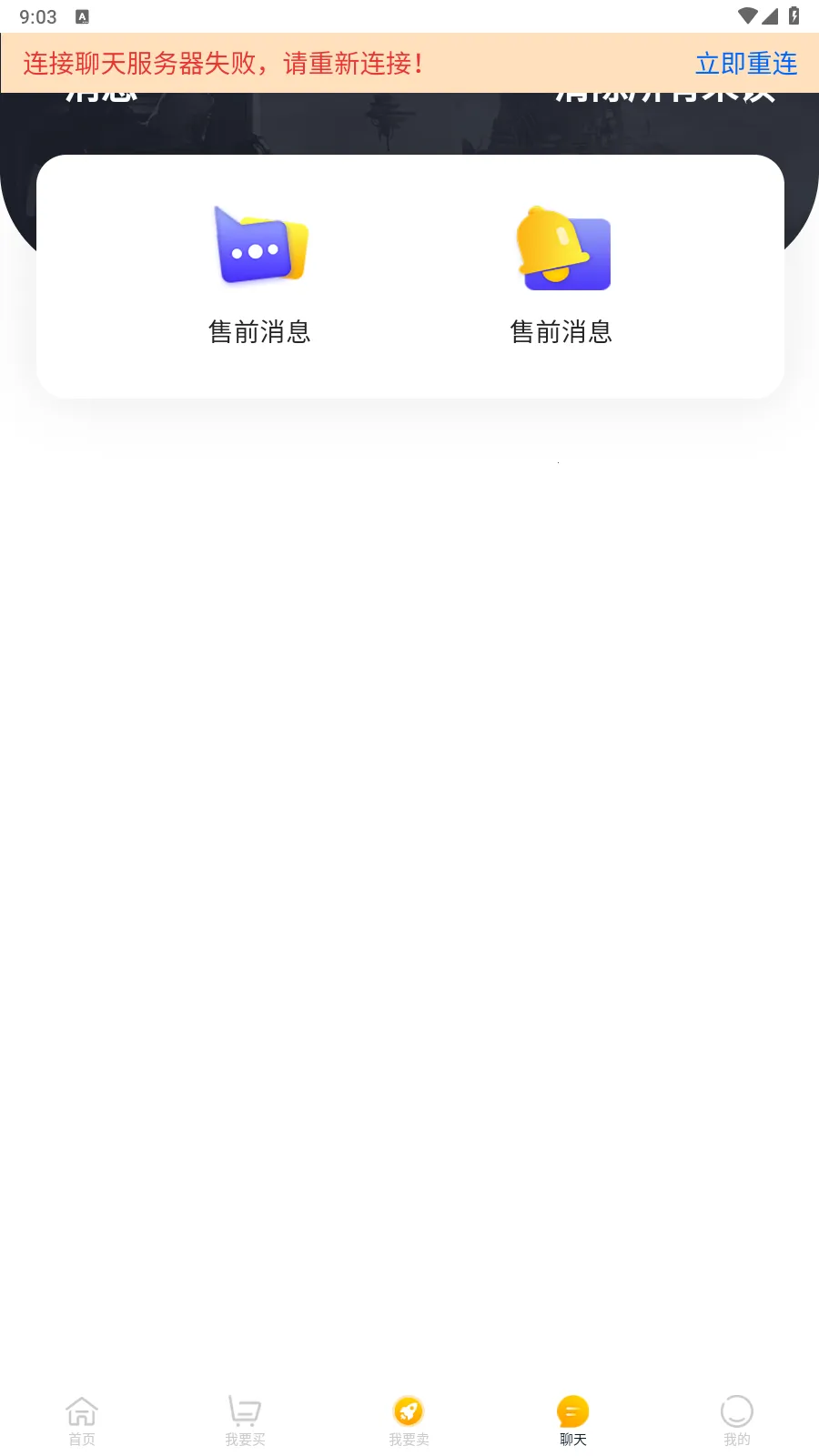This screenshot has height=1456, width=819.
Task: Tap the purple chat bubble 售前消息 icon
Action: coord(260,248)
